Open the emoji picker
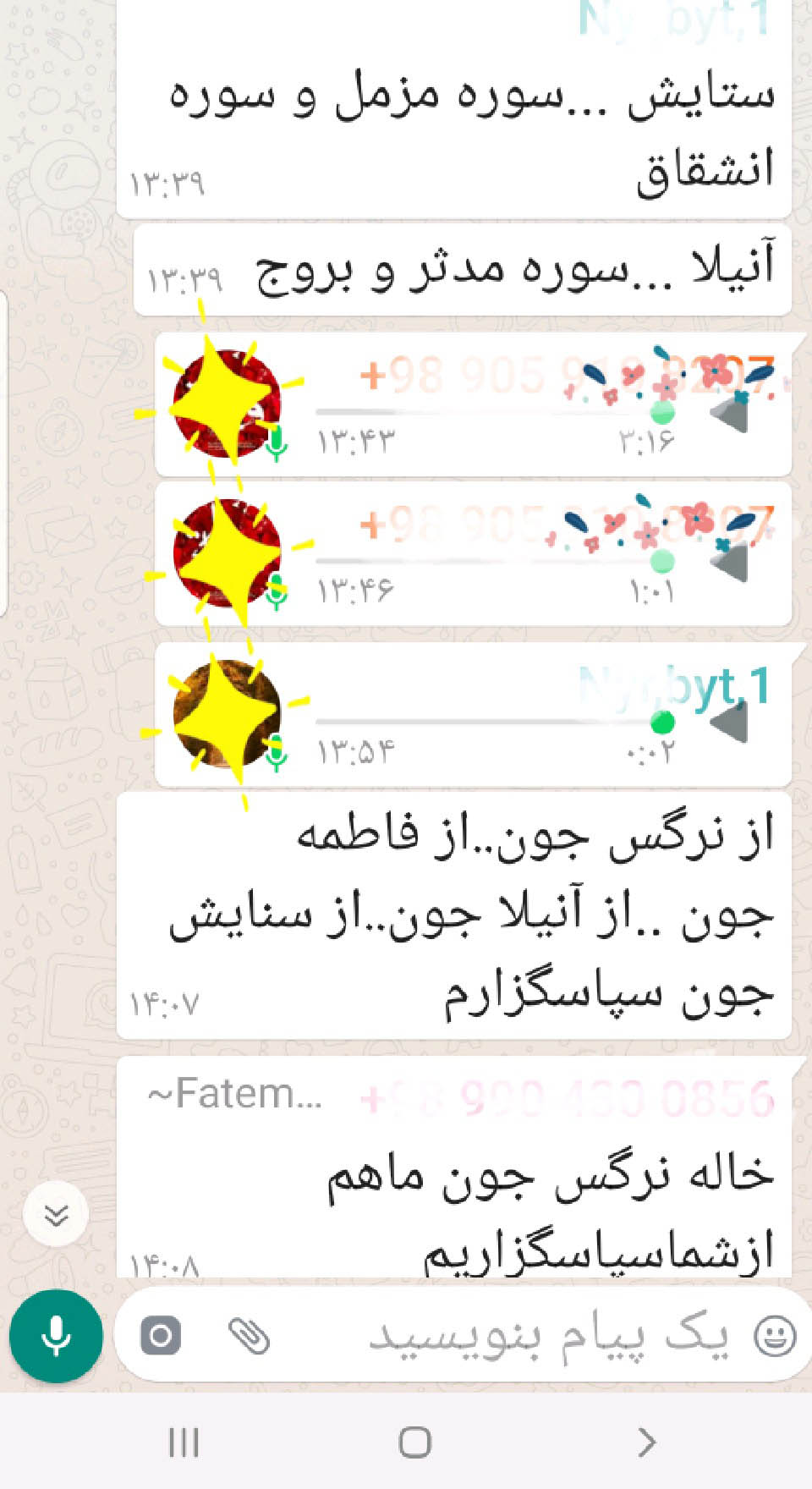Screen dimensions: 812x1489 [775, 1336]
